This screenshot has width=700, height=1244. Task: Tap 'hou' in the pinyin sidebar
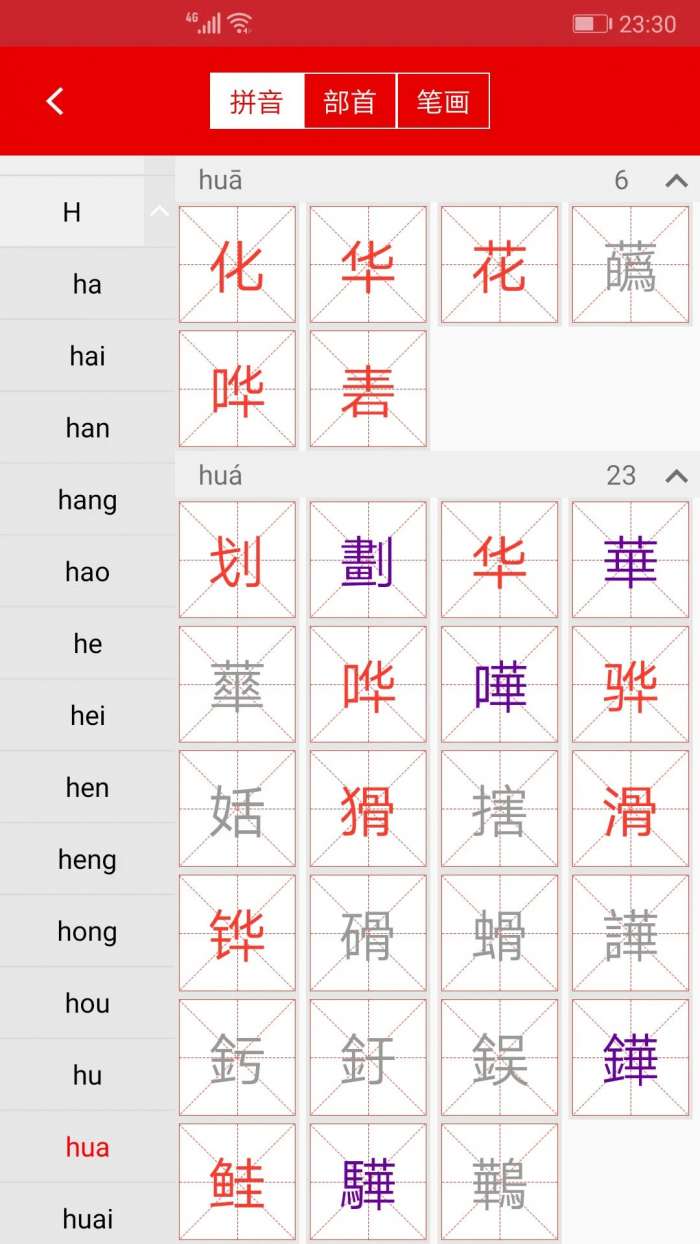pyautogui.click(x=87, y=1004)
